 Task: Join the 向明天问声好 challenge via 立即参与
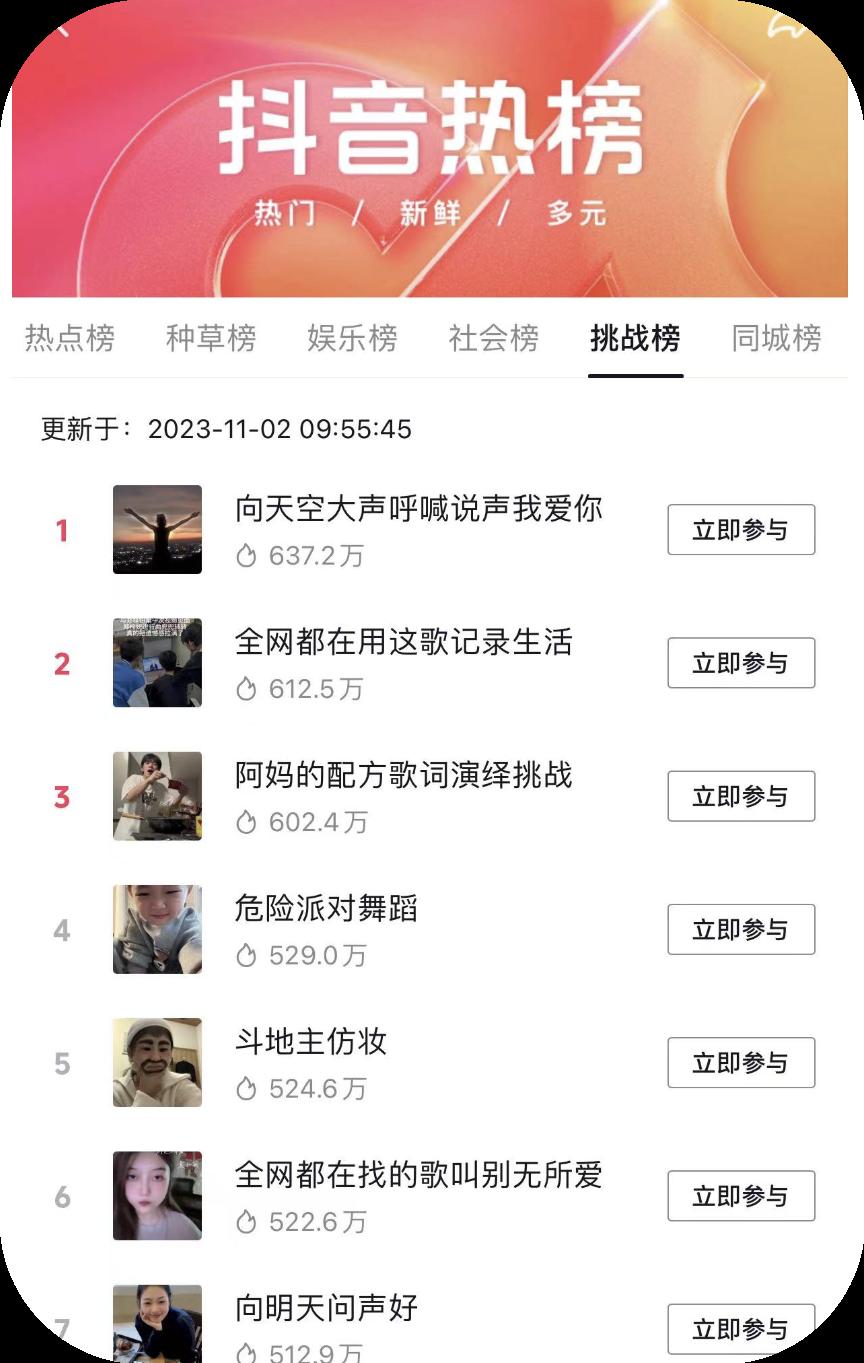coord(741,1329)
